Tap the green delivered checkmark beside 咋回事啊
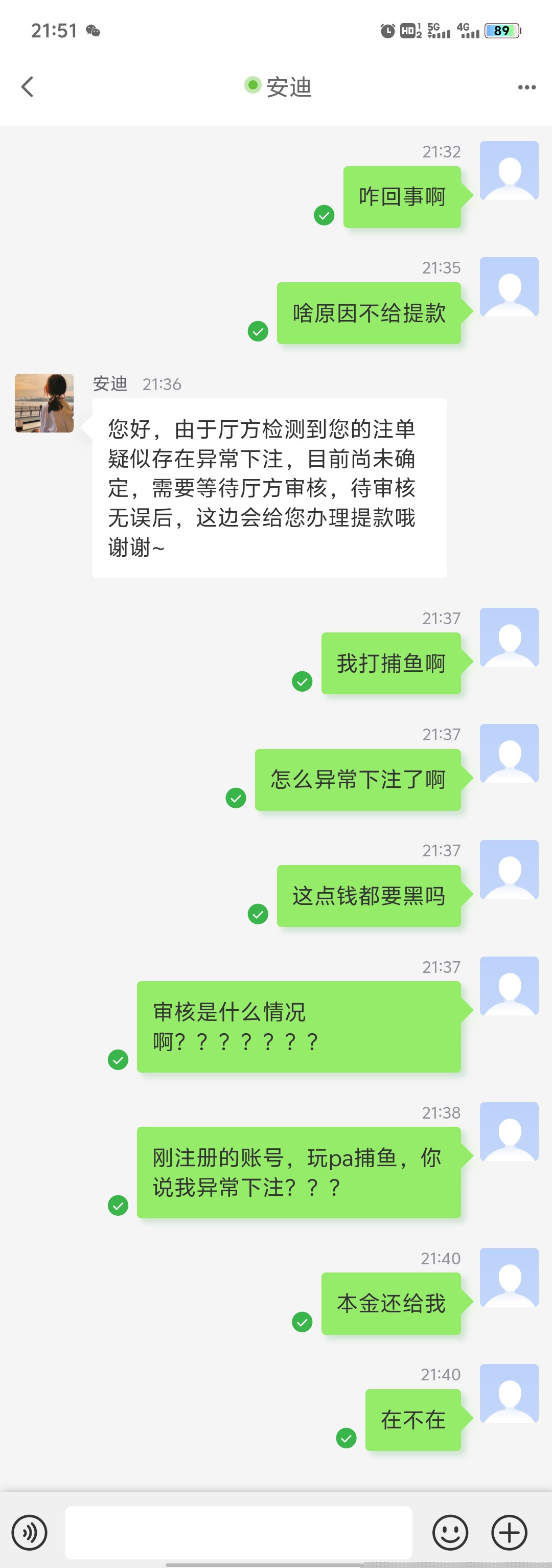This screenshot has width=552, height=1568. coord(325,215)
